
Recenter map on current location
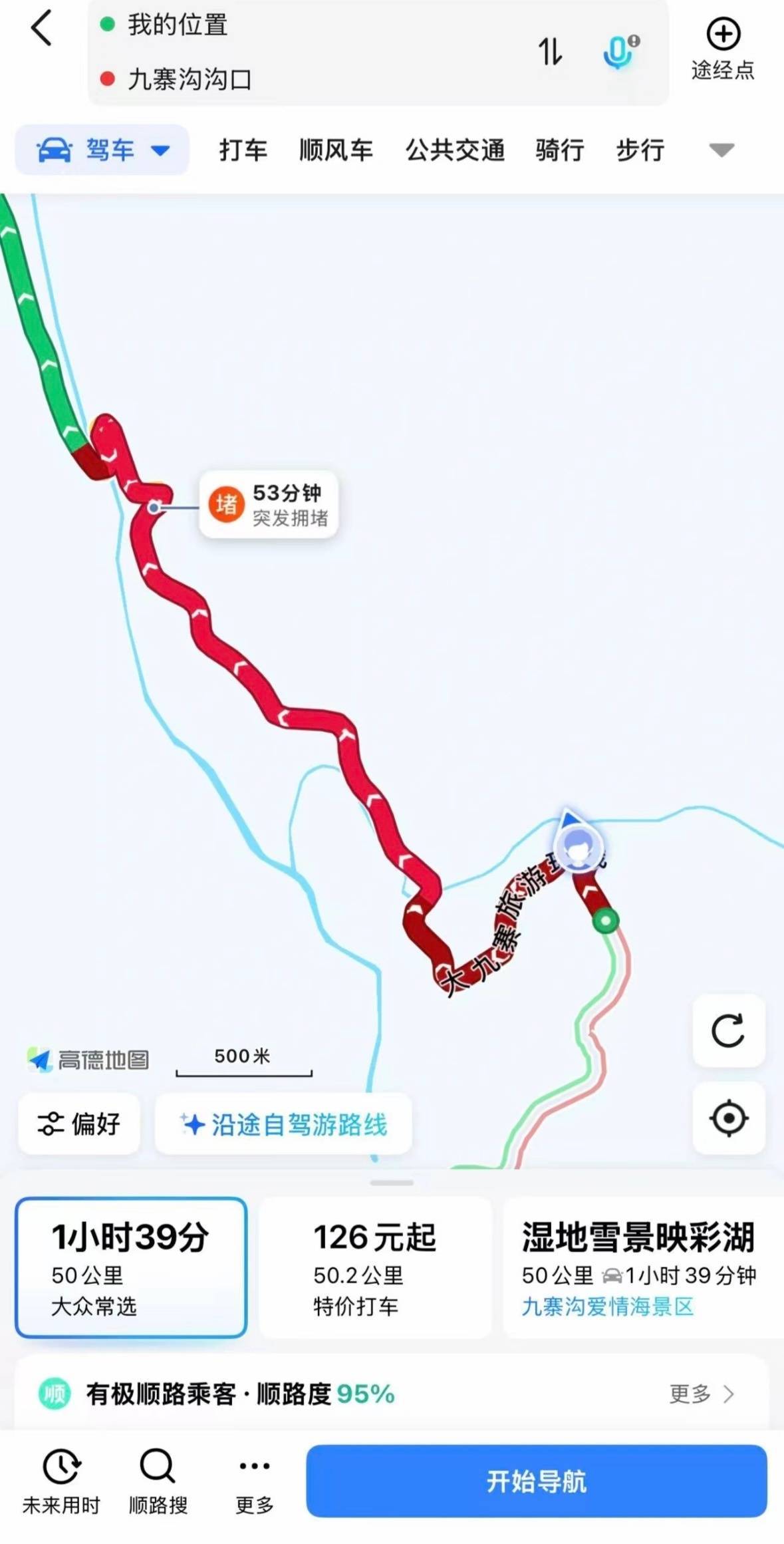tap(729, 1118)
